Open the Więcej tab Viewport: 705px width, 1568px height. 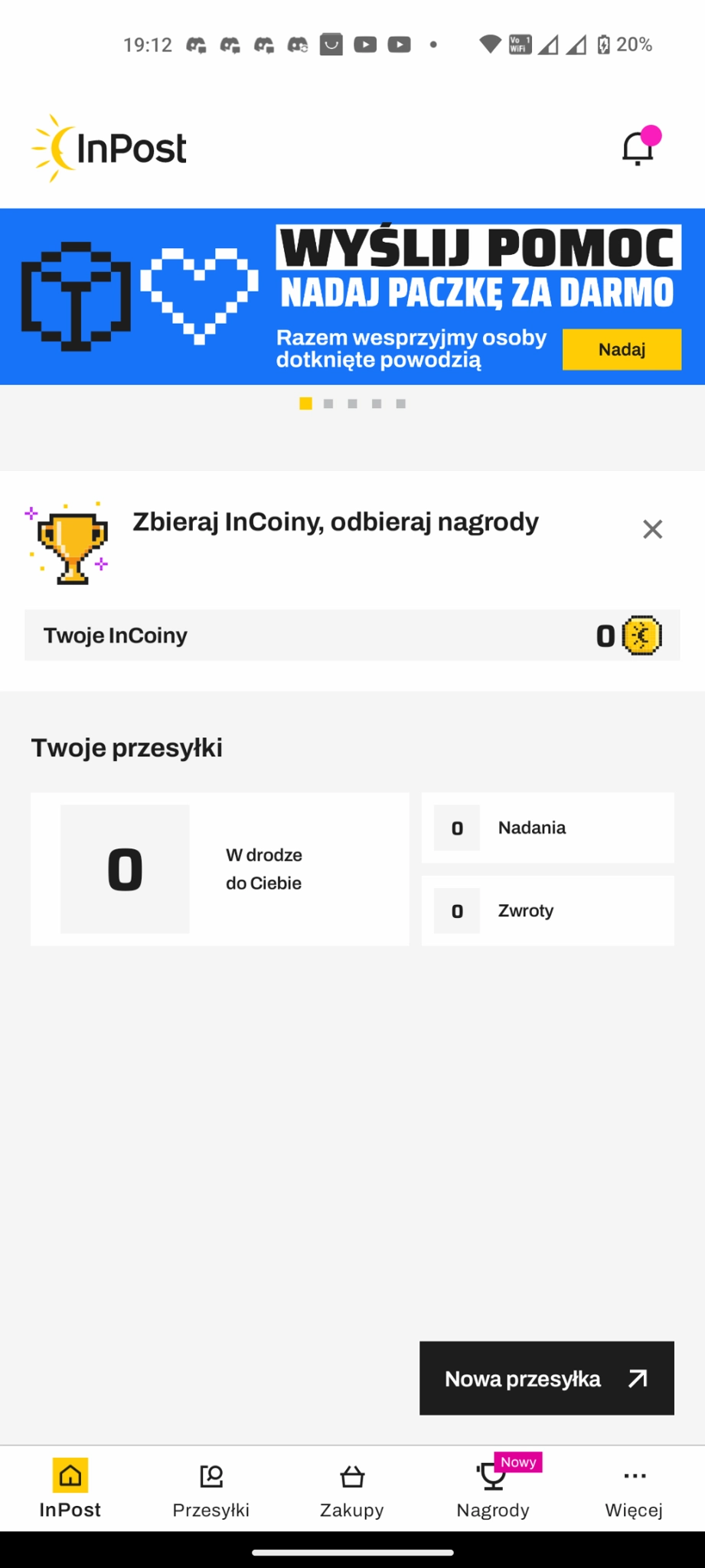click(634, 1488)
